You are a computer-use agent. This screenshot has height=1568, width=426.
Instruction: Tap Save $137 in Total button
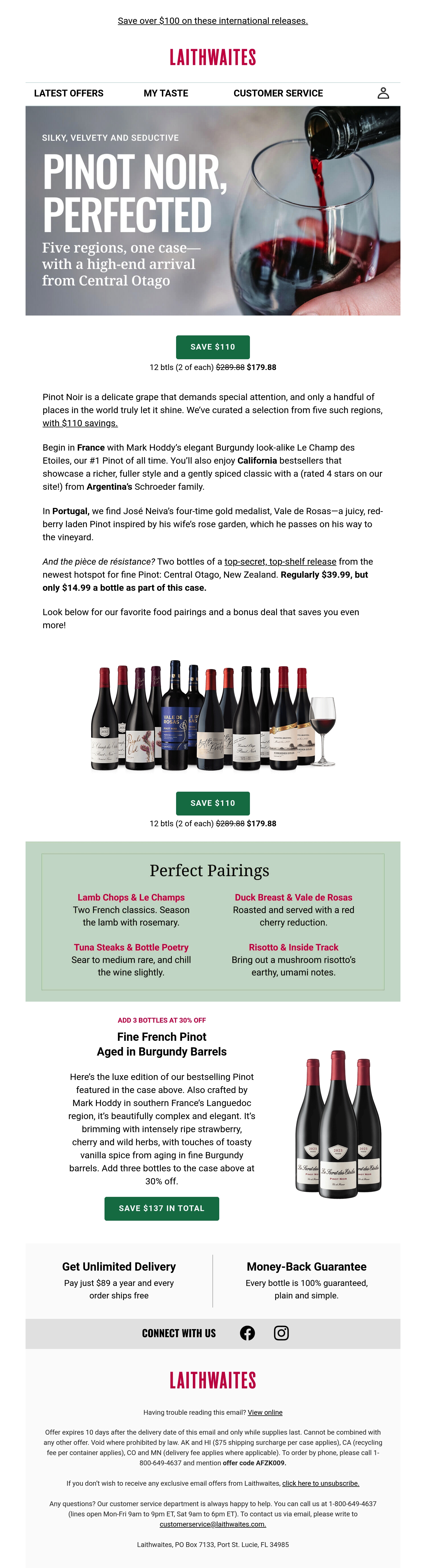click(162, 1208)
